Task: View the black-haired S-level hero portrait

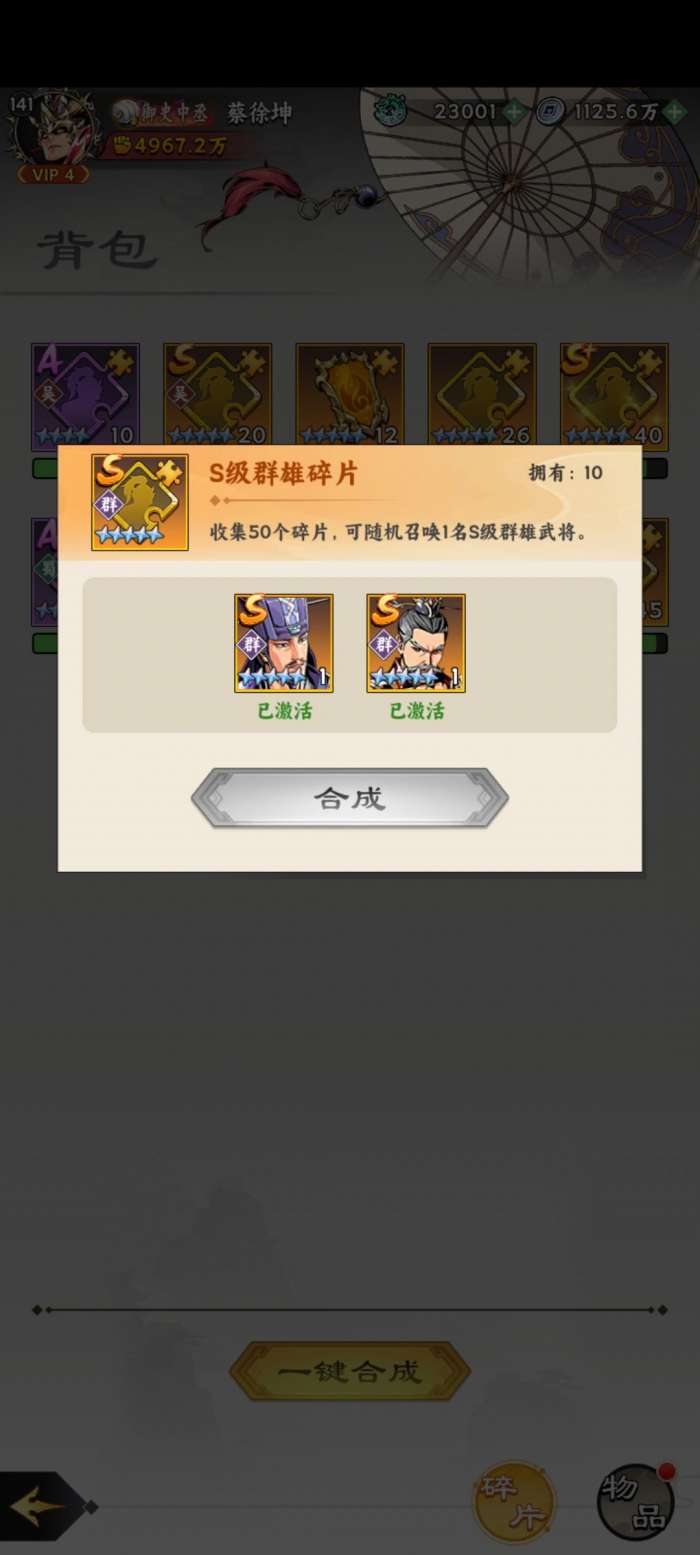Action: pos(416,643)
